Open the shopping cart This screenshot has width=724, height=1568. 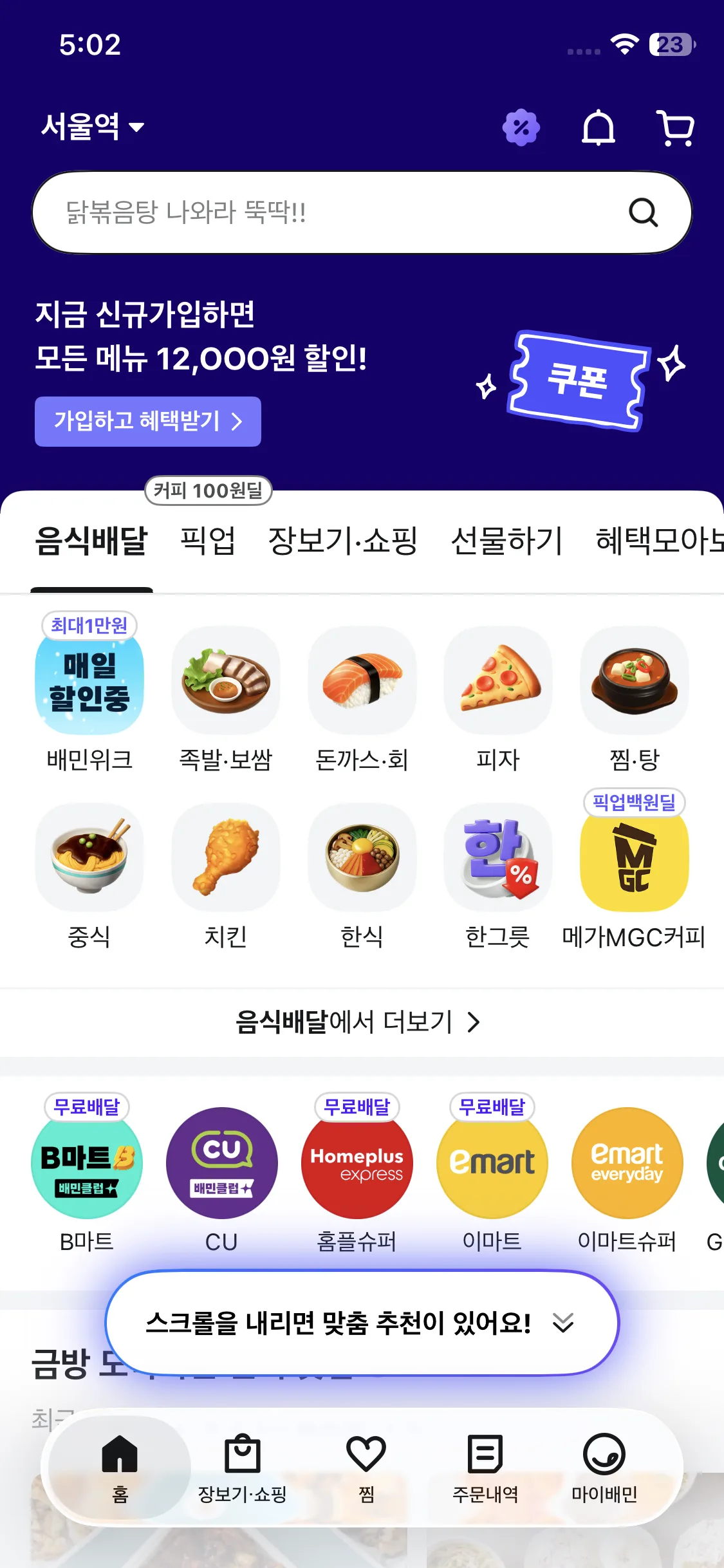674,127
